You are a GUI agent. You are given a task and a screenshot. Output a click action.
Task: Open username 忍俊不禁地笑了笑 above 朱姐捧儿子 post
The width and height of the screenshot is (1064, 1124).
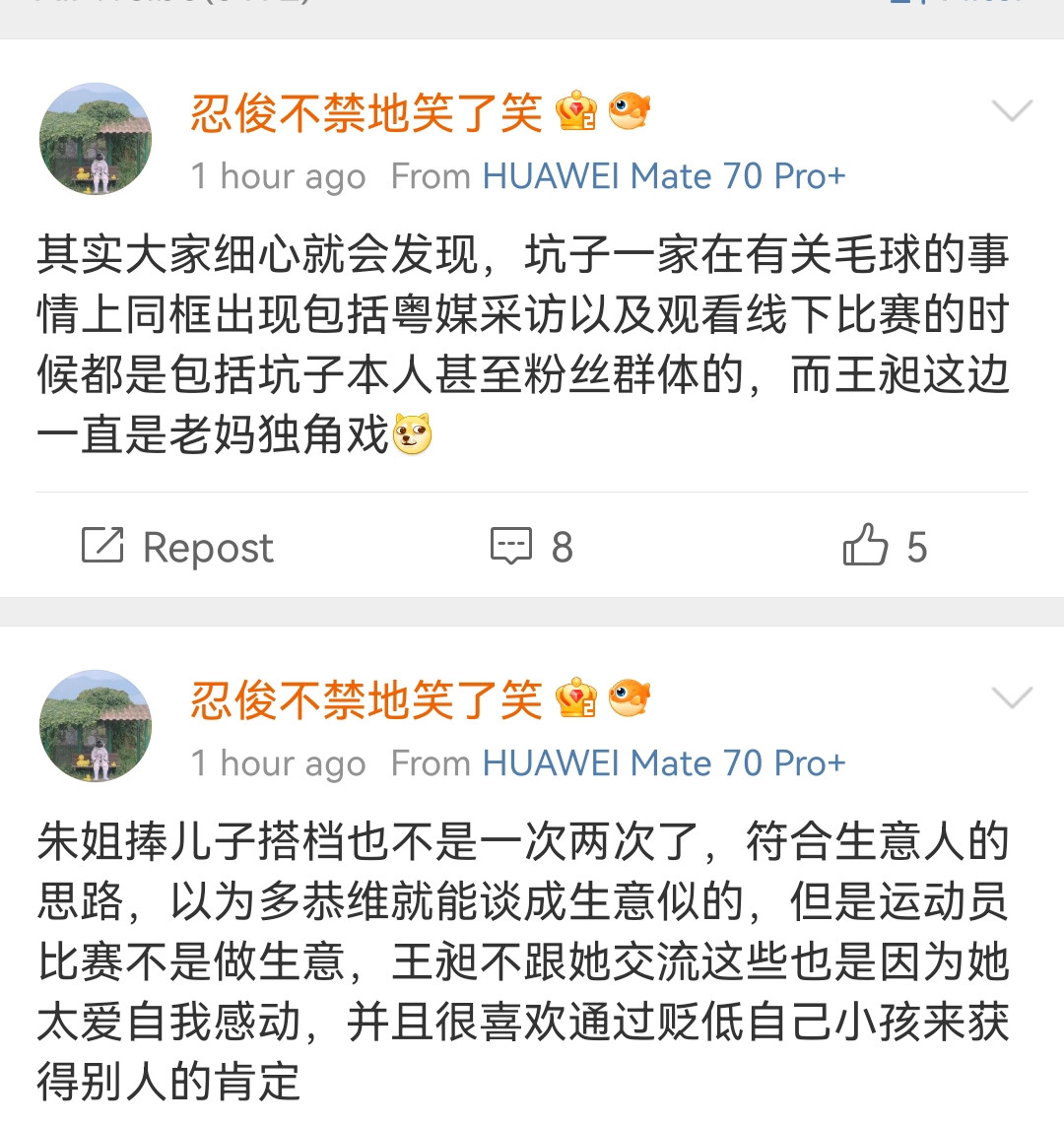pyautogui.click(x=366, y=699)
